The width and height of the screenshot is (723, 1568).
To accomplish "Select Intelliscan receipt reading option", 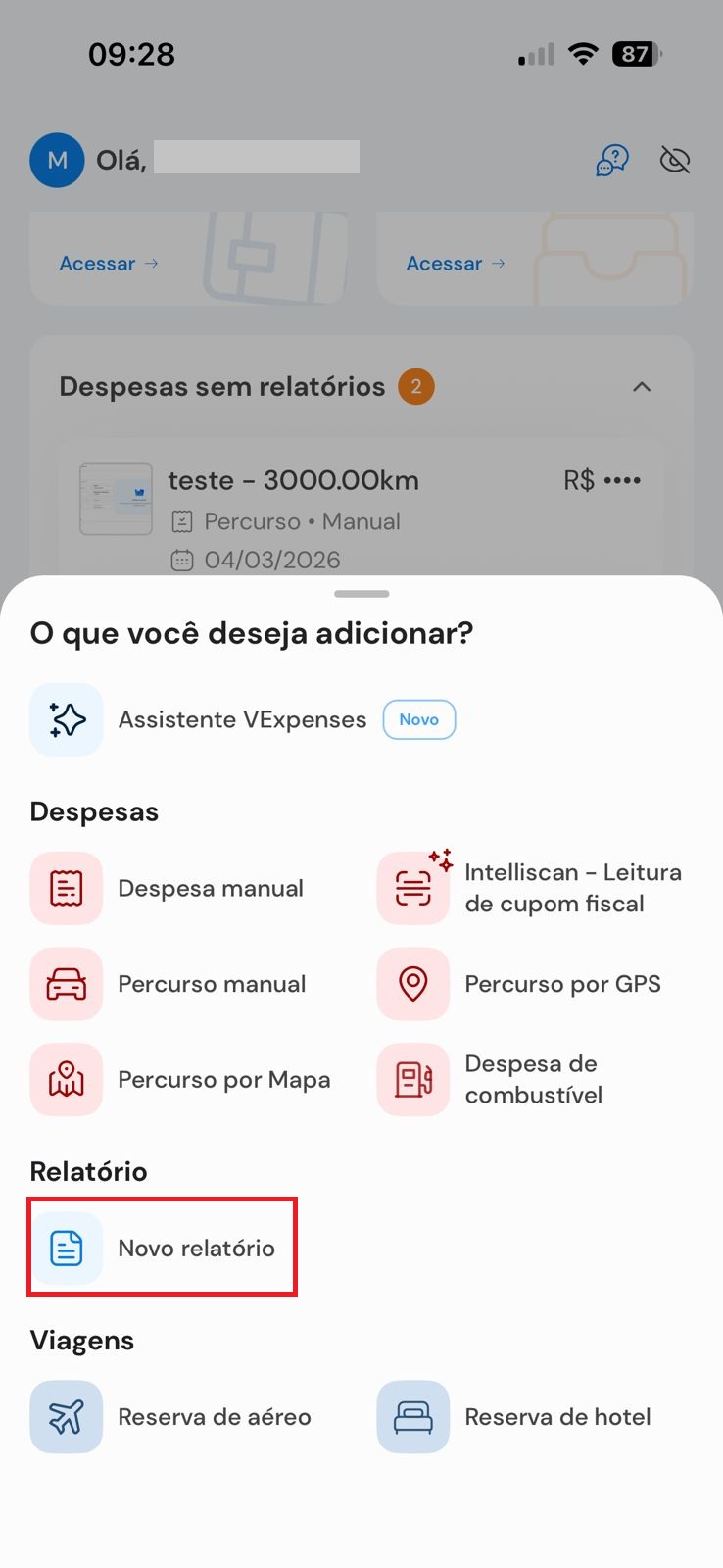I will coord(529,888).
